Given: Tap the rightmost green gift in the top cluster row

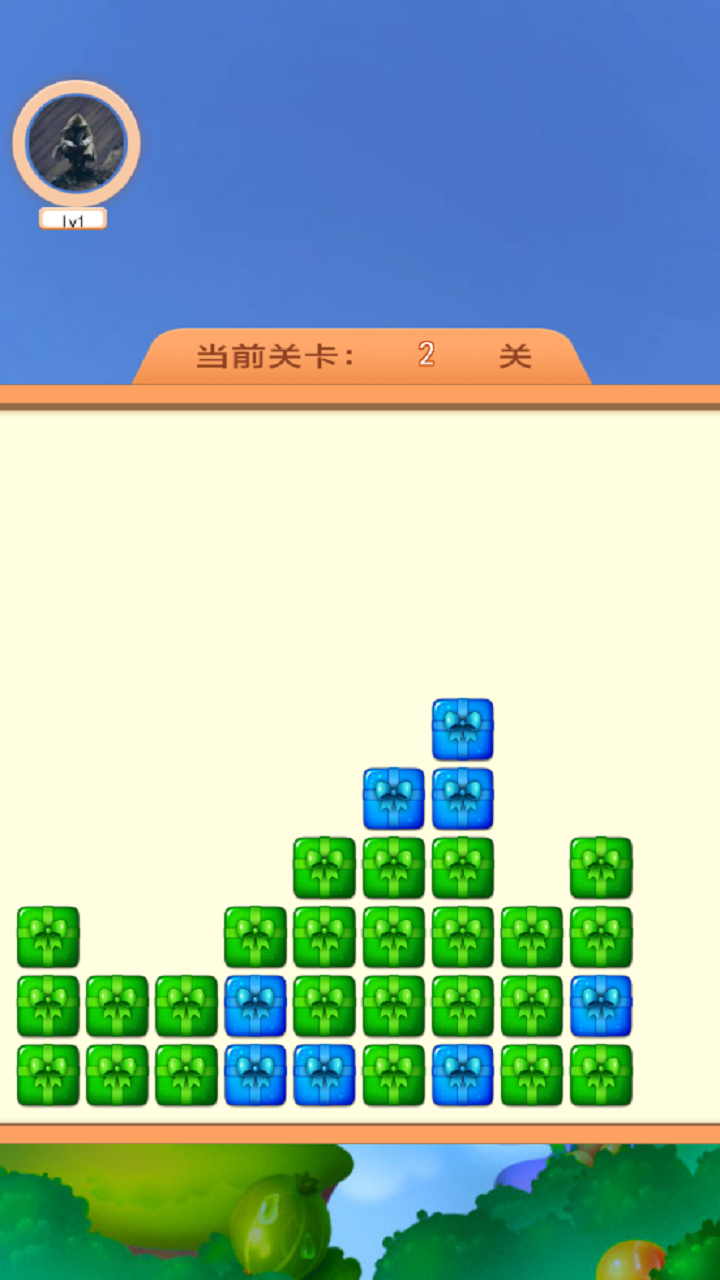Looking at the screenshot, I should click(x=600, y=868).
